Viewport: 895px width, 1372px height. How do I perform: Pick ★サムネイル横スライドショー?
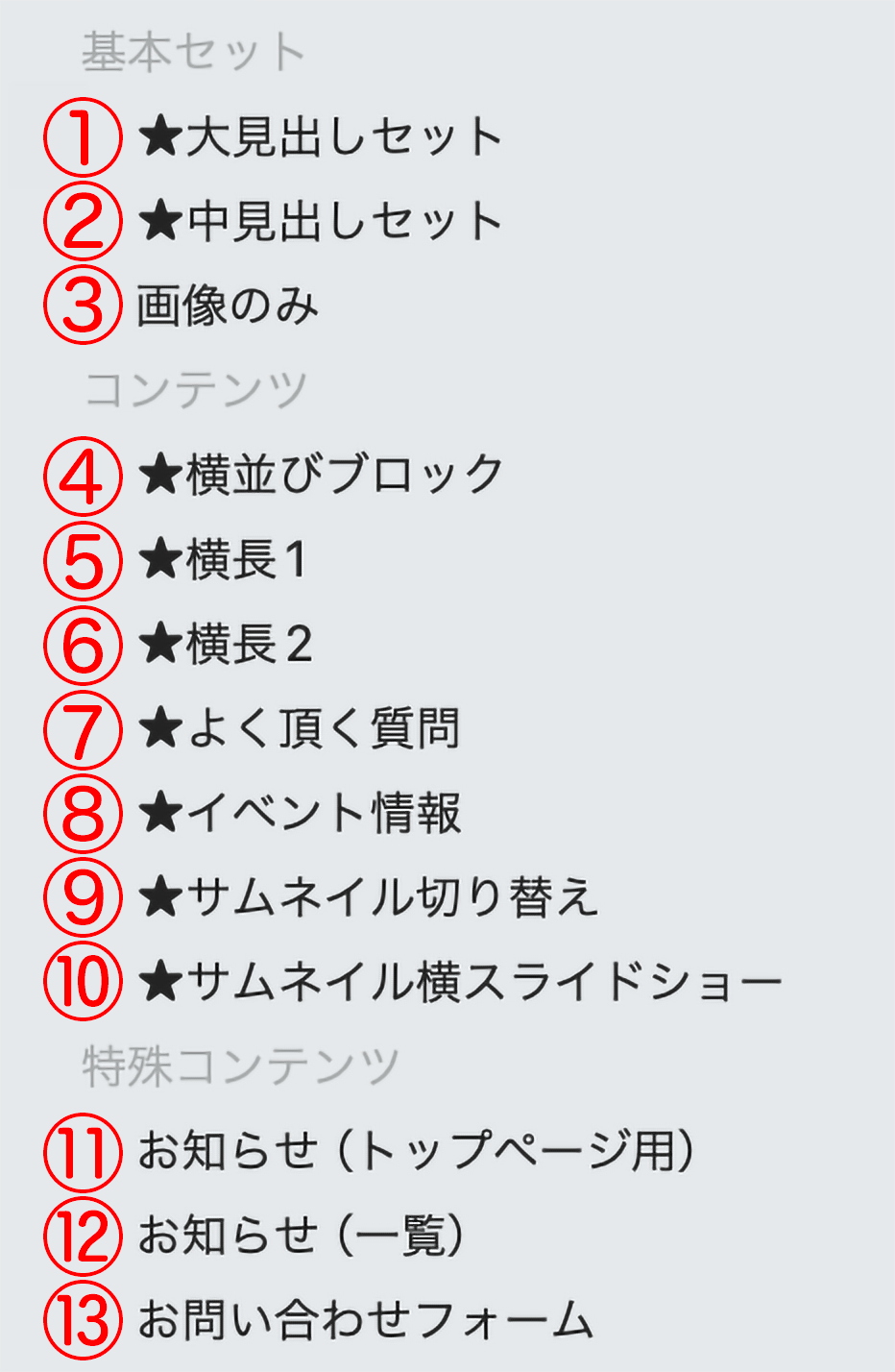click(x=459, y=982)
